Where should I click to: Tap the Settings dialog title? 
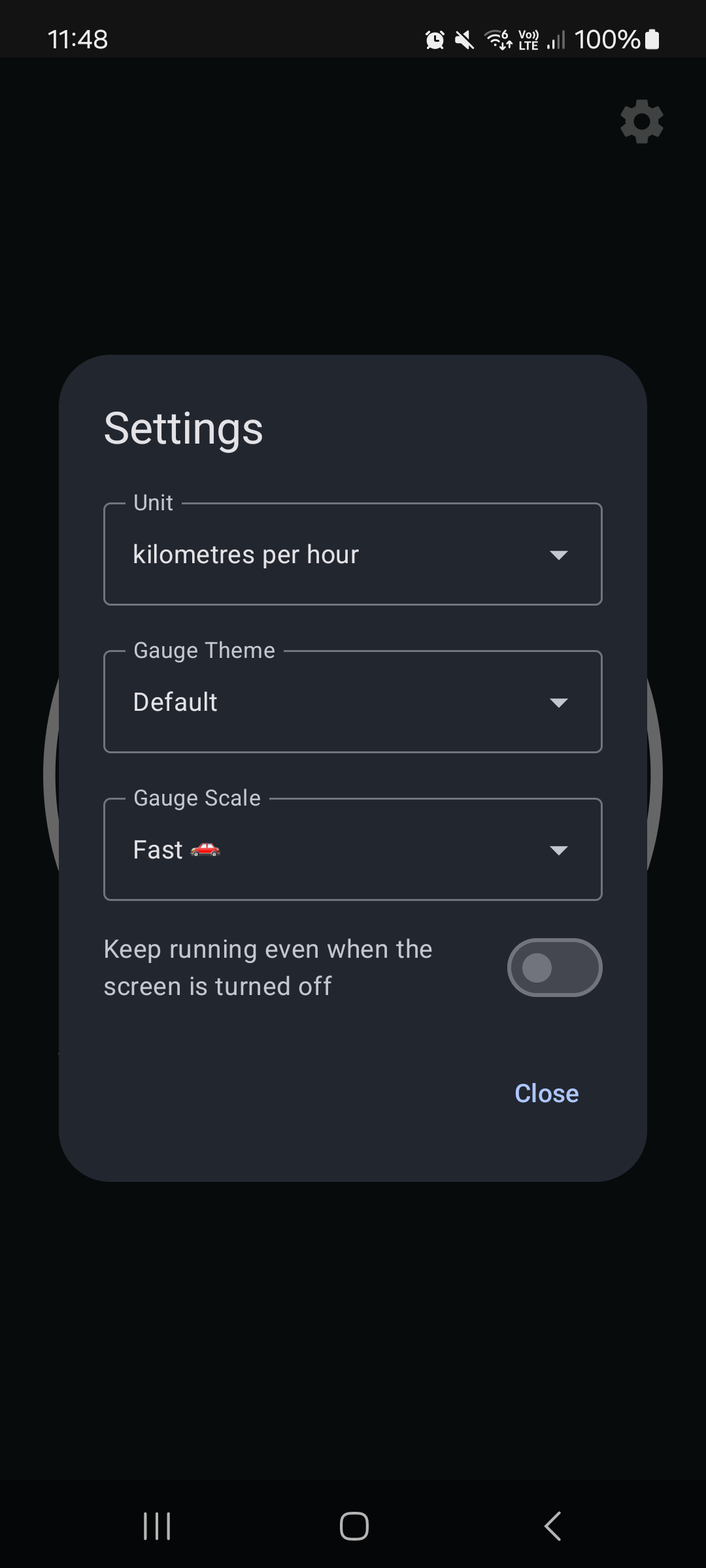[184, 428]
